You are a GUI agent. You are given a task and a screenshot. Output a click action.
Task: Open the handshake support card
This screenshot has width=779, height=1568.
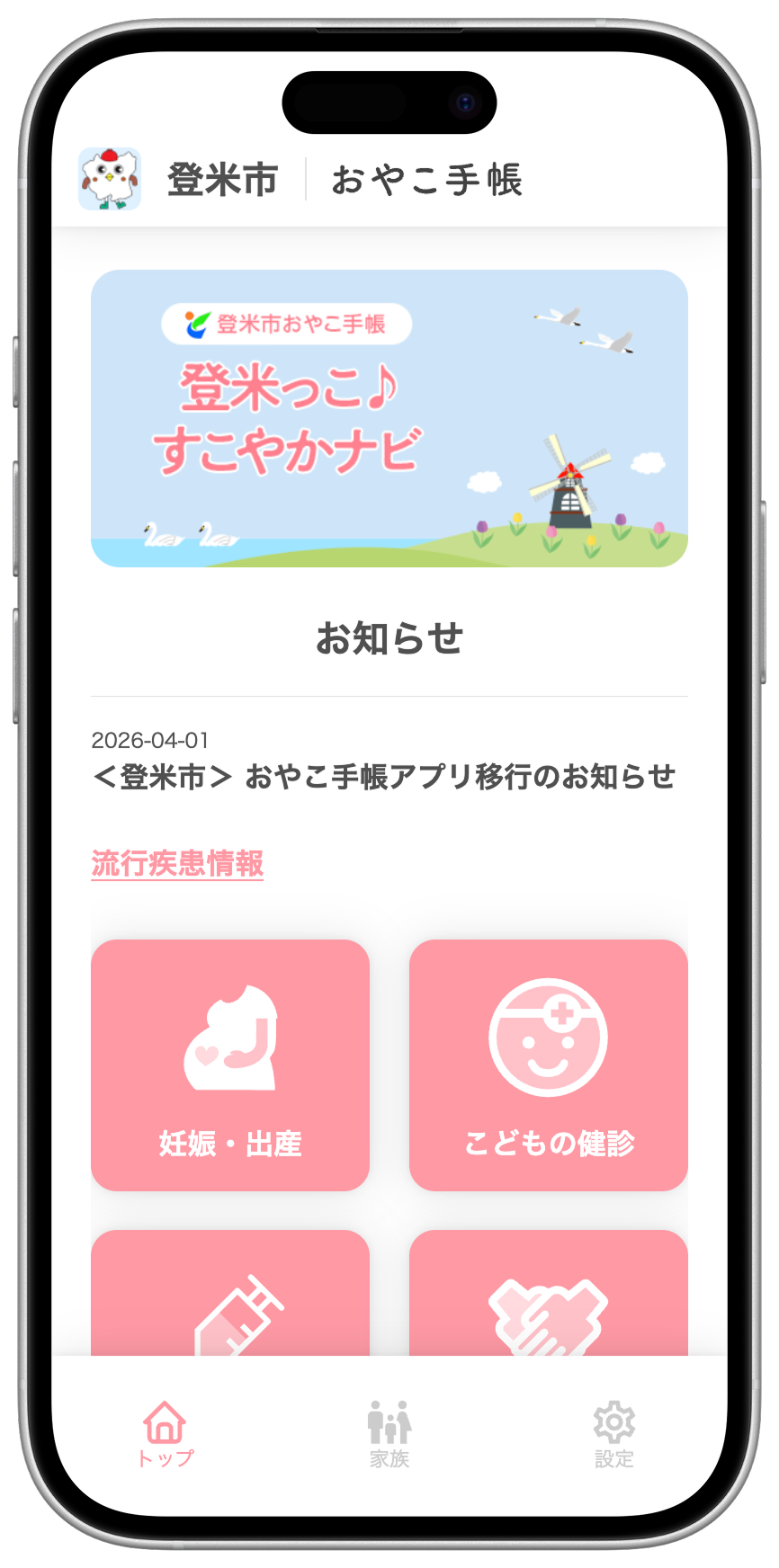click(x=549, y=1293)
